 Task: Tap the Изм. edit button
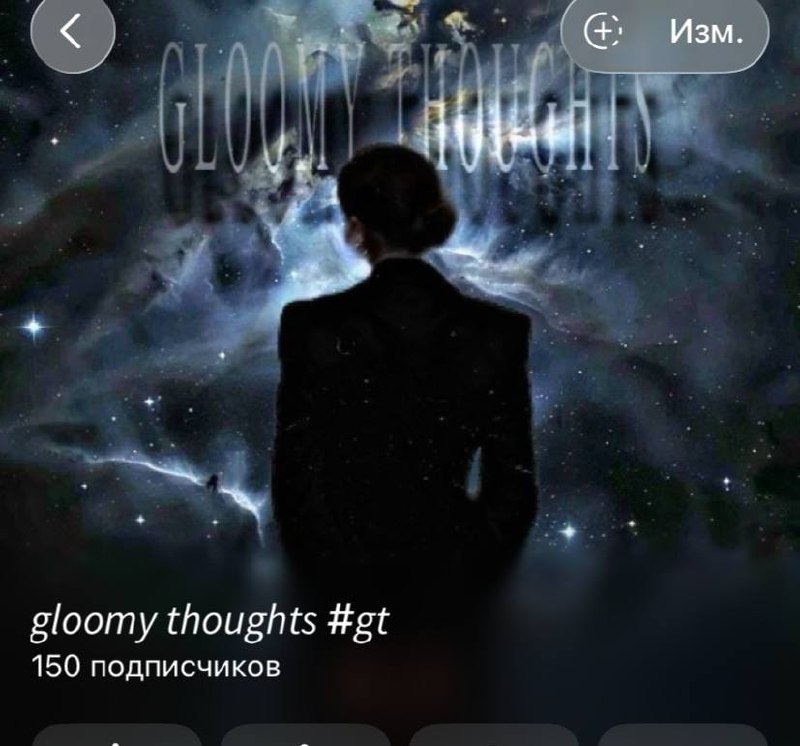[706, 32]
